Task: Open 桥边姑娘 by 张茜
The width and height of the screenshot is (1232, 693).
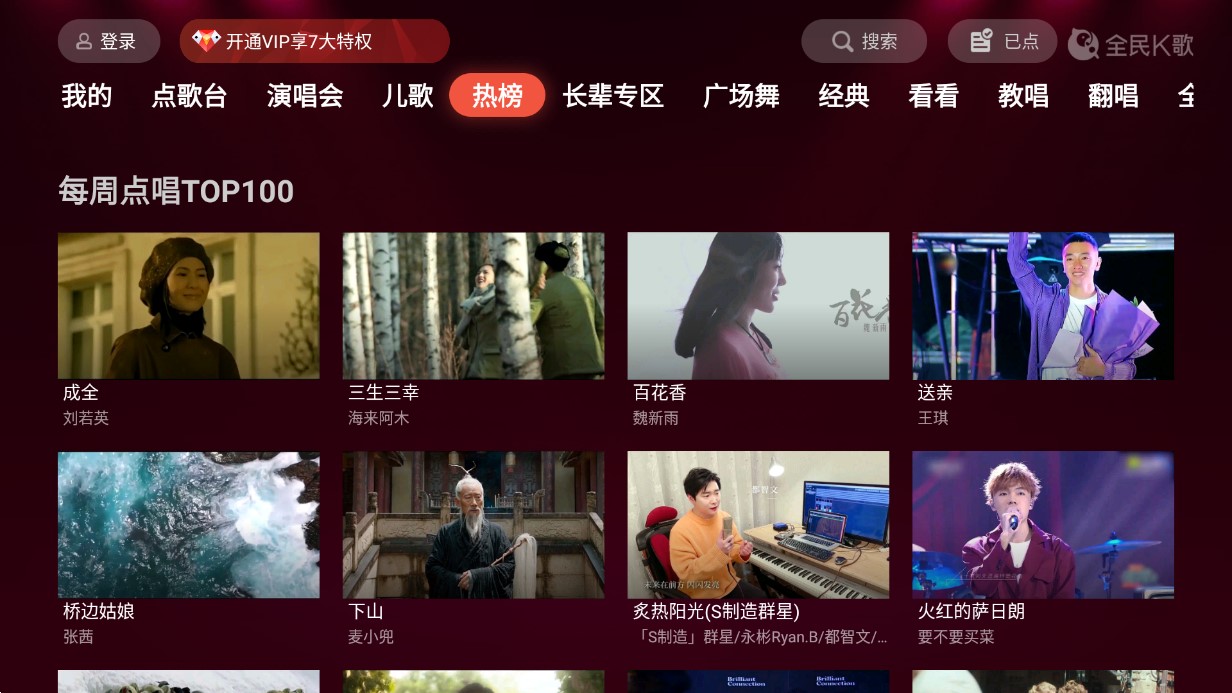Action: coord(188,525)
